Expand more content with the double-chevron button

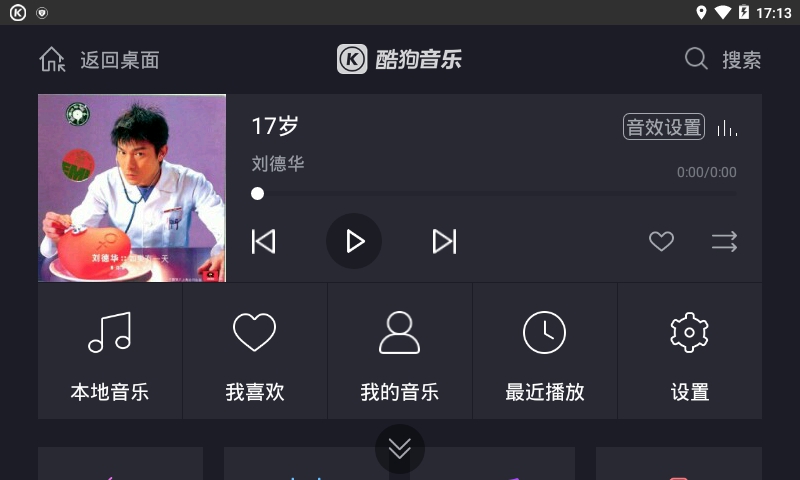(x=400, y=449)
